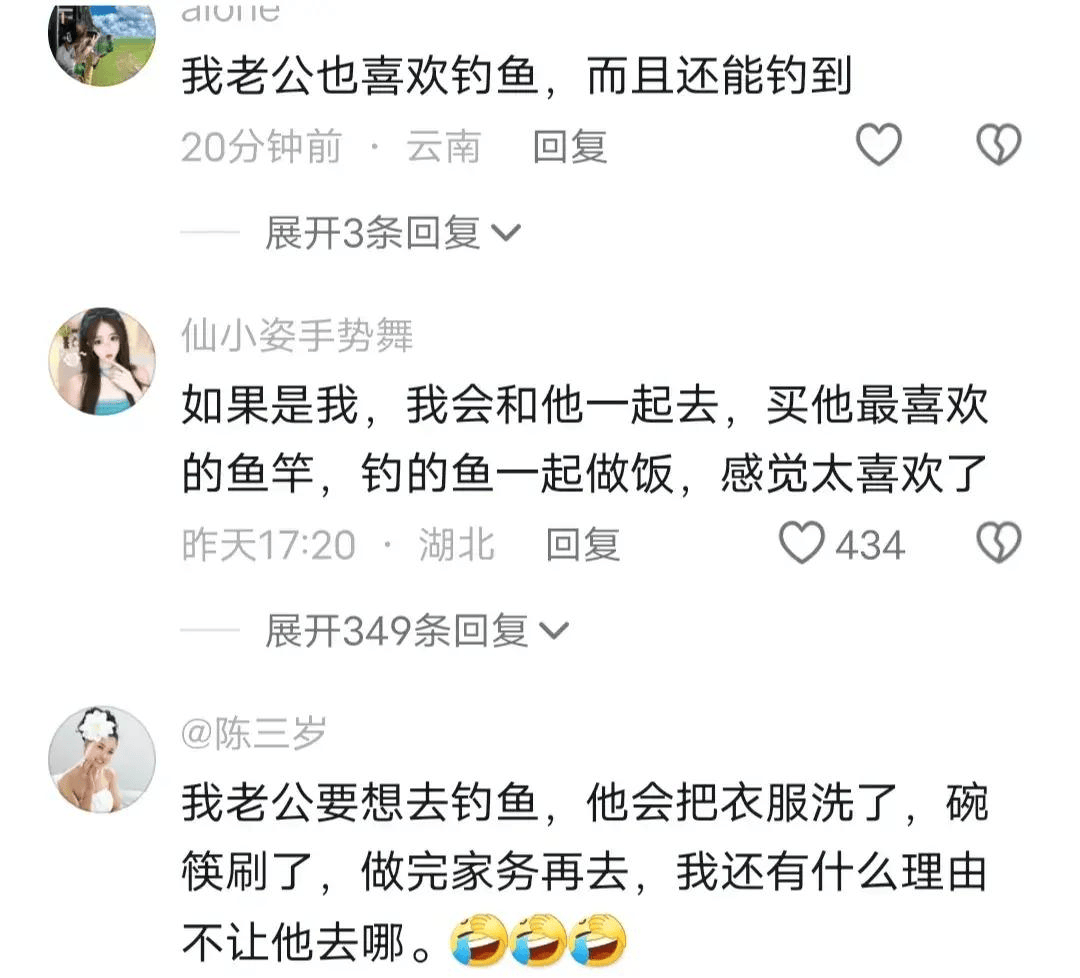
Task: Dislike alone's comment with broken heart
Action: click(x=998, y=146)
